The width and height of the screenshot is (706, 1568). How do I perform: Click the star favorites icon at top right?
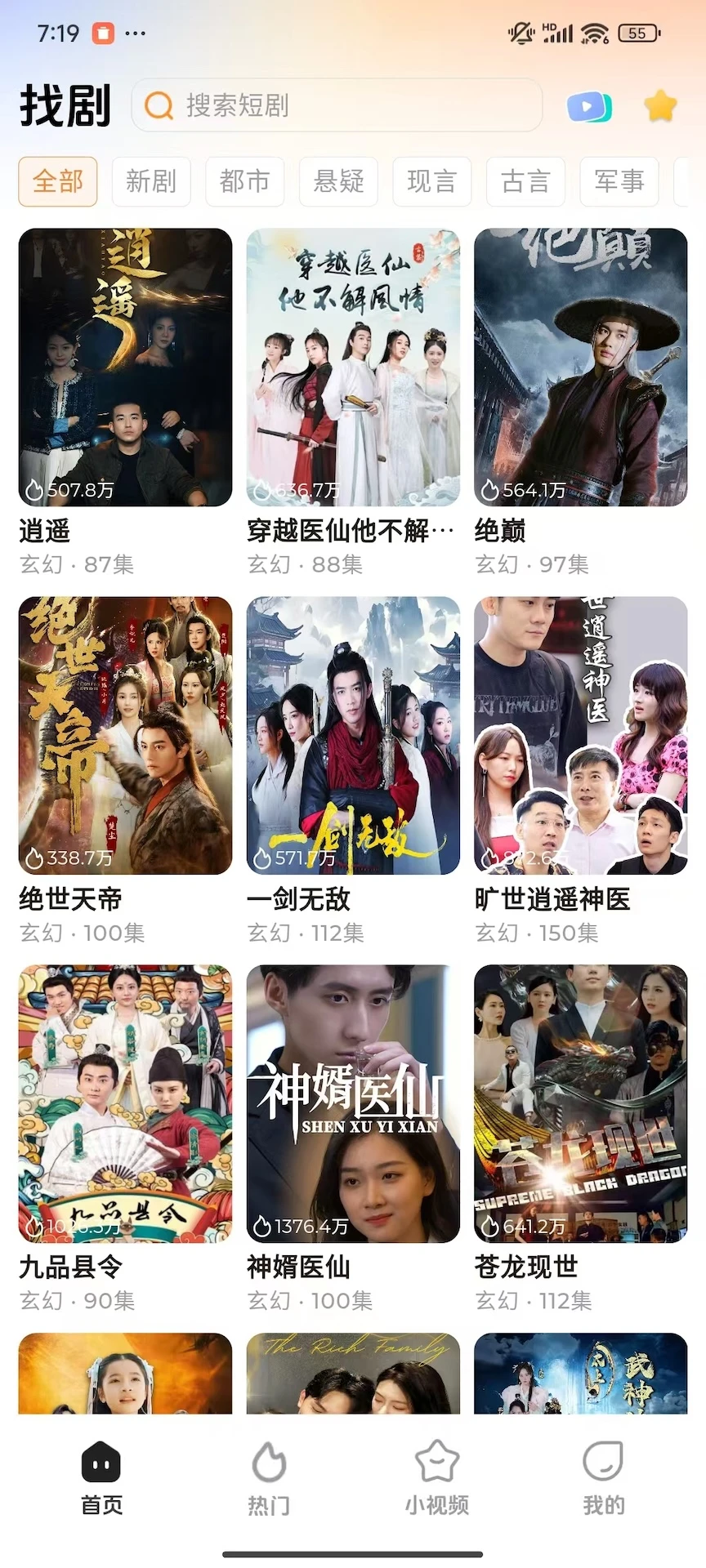(659, 105)
